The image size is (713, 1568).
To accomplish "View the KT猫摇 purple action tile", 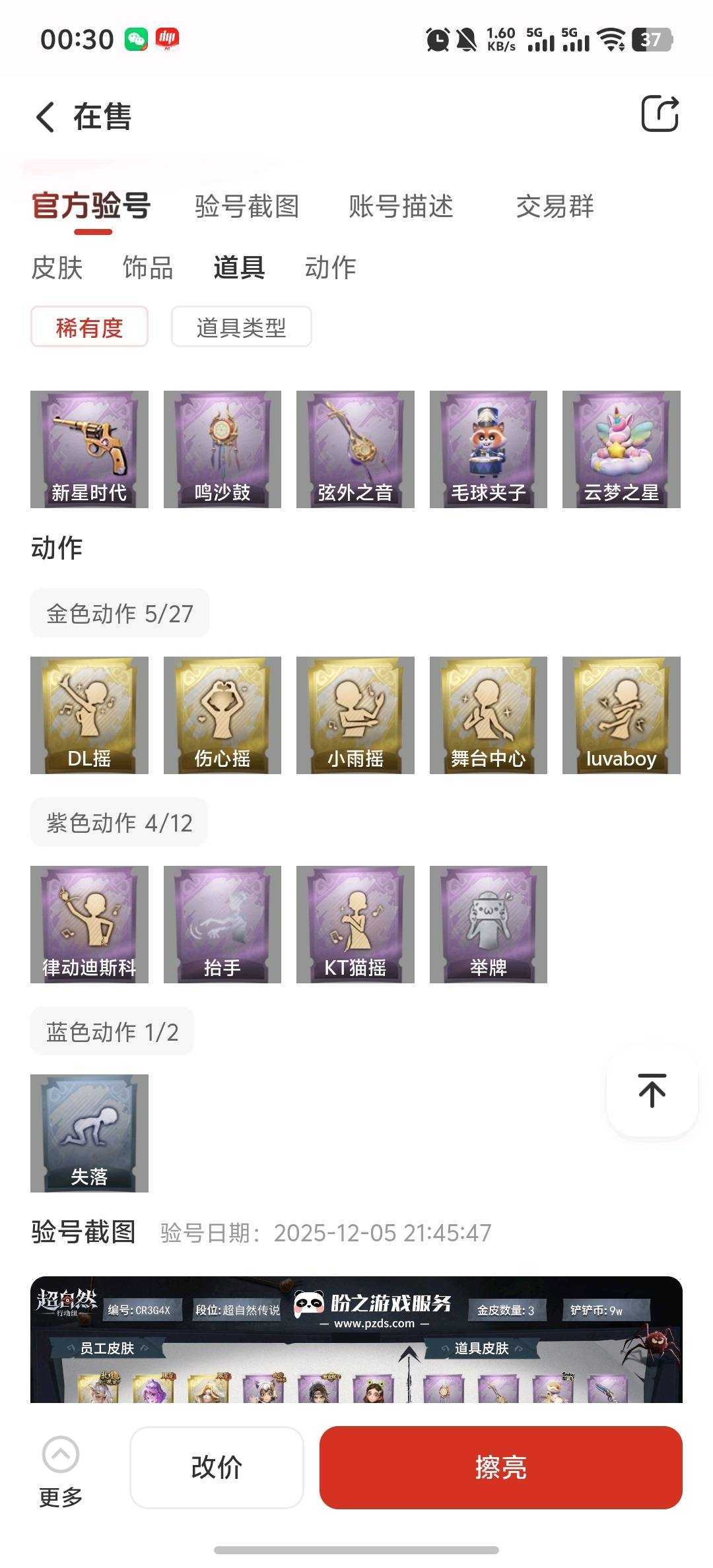I will (355, 925).
